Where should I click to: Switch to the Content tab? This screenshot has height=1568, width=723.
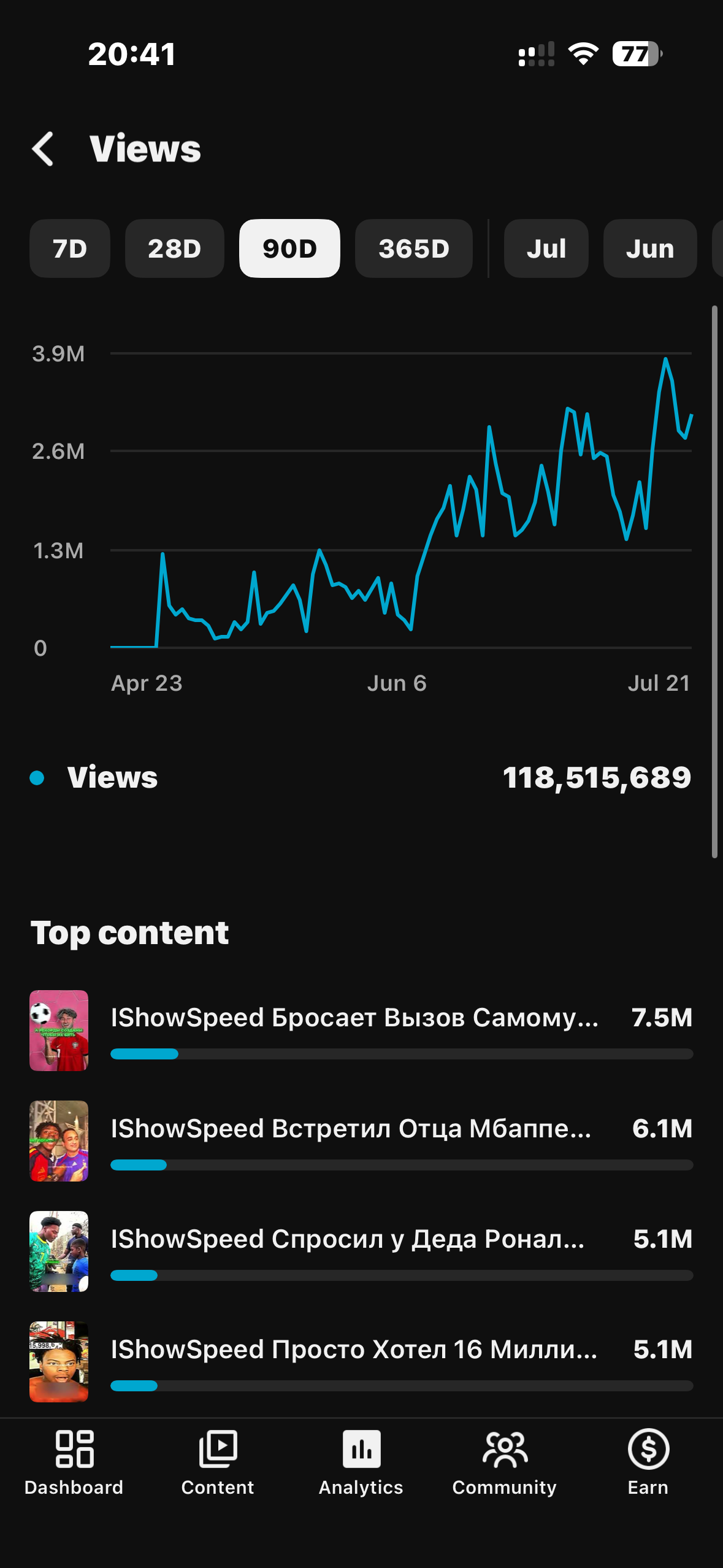218,1462
